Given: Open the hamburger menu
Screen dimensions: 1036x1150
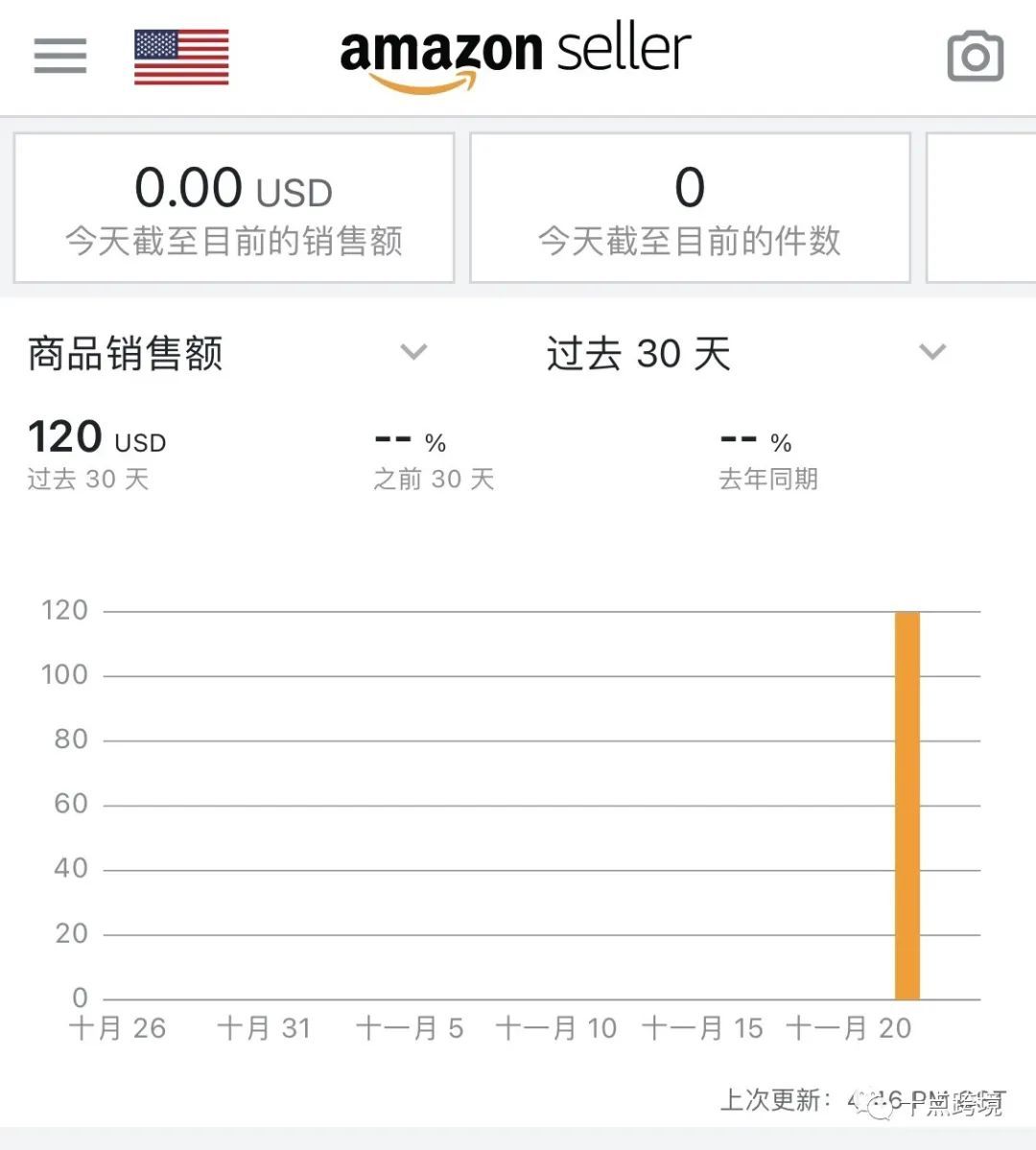Looking at the screenshot, I should (59, 56).
